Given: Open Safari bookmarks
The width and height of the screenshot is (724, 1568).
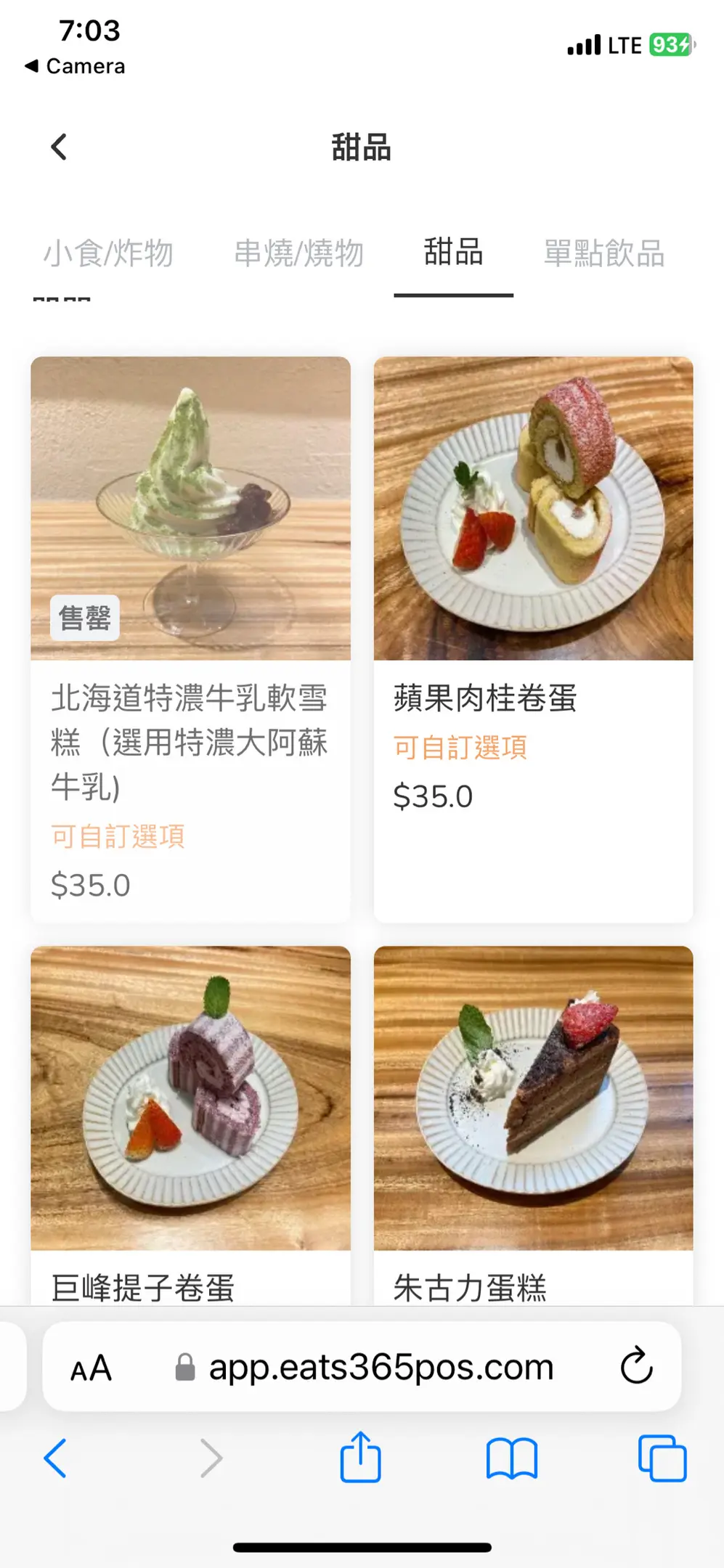Looking at the screenshot, I should [x=511, y=1458].
